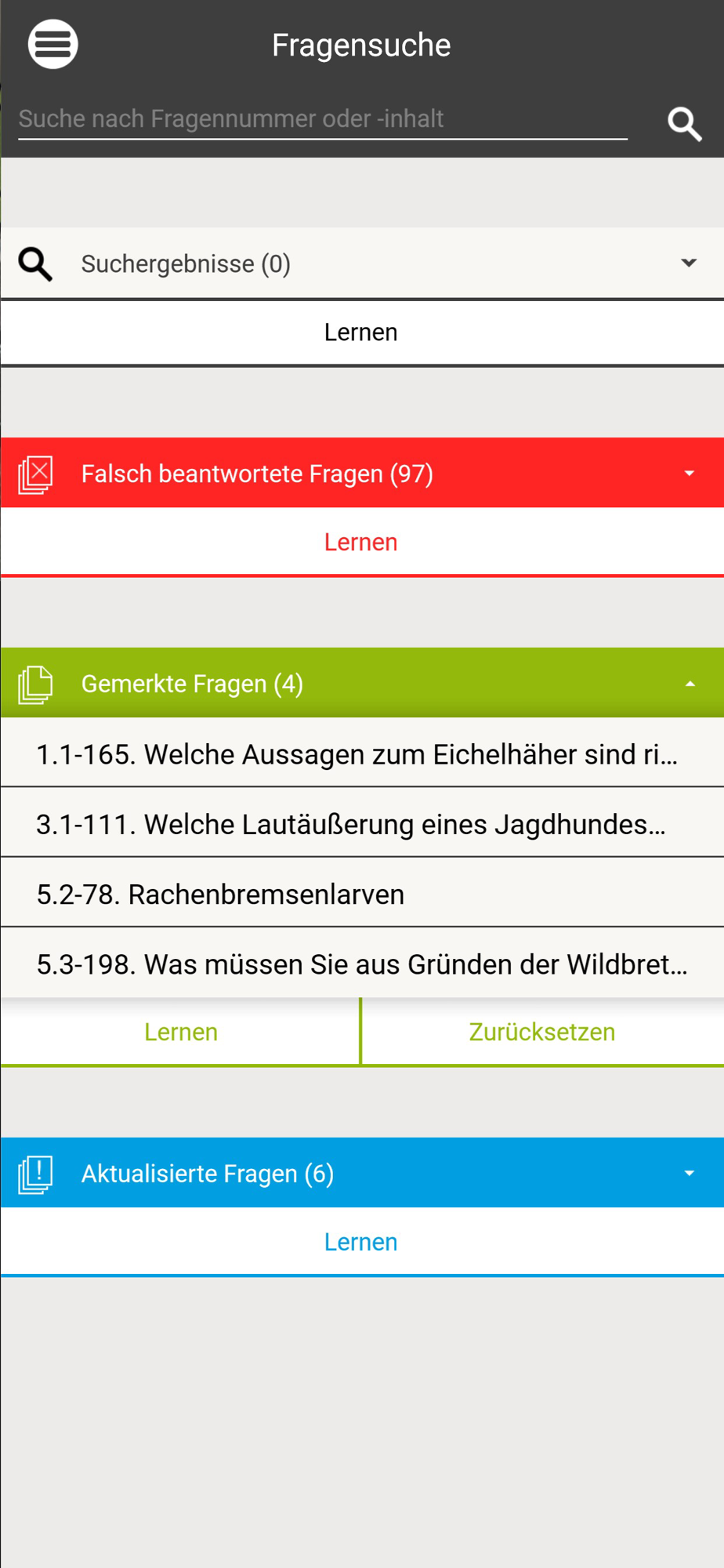The width and height of the screenshot is (724, 1568).
Task: Tap Lernen under Suchergebnisse
Action: [x=362, y=332]
